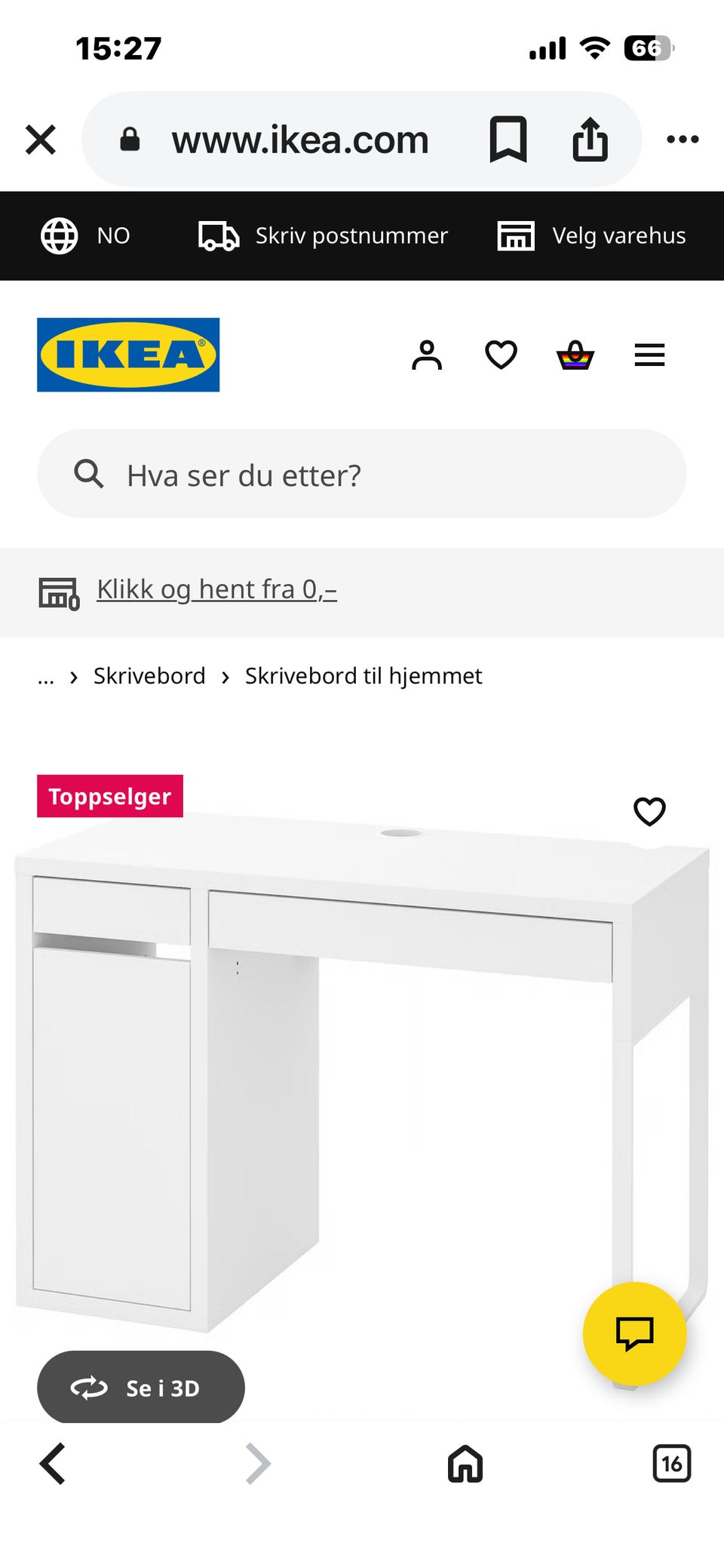Share this product page
724x1568 pixels.
(591, 139)
